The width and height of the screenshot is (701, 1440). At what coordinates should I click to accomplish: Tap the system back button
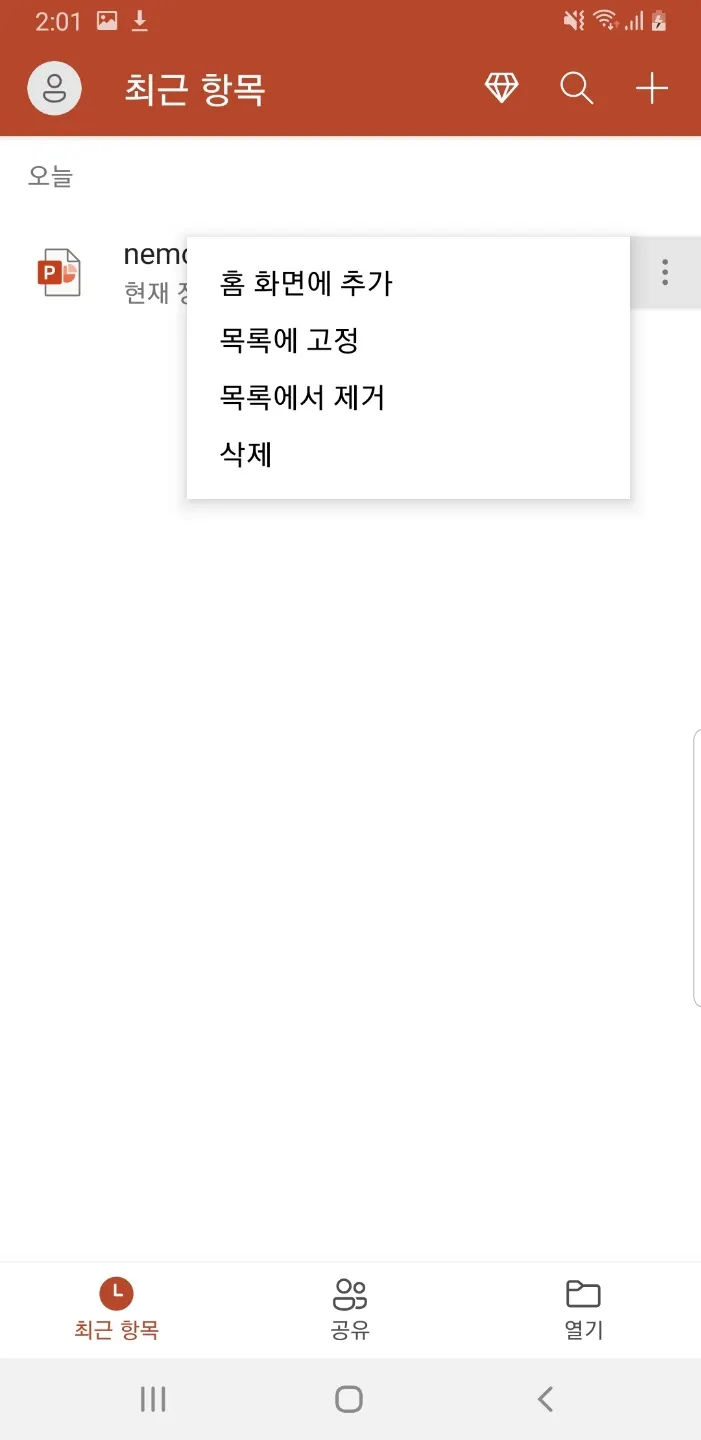545,1398
